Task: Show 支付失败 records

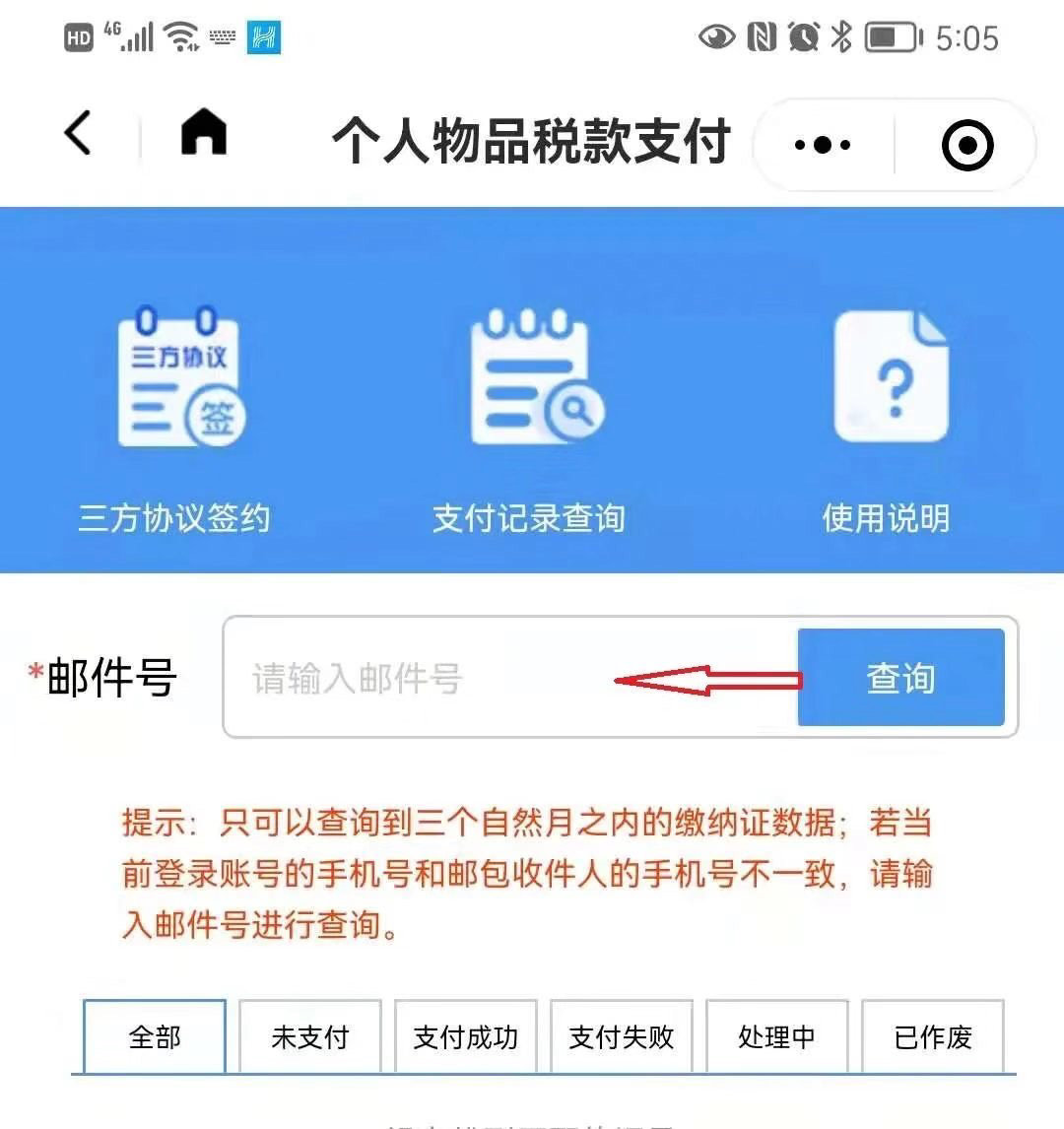Action: (x=622, y=1036)
